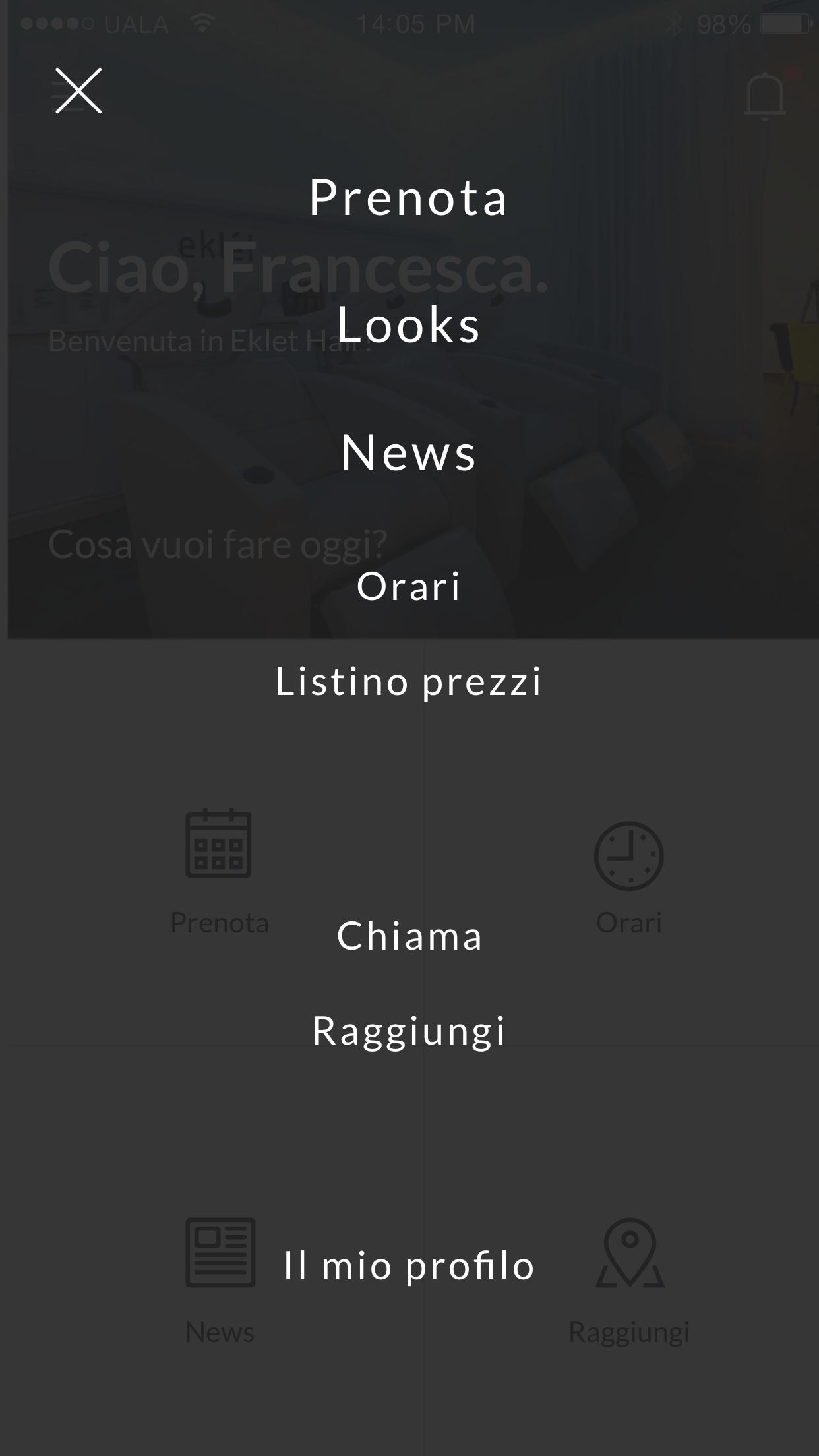View Orari in the menu list

pyautogui.click(x=409, y=586)
